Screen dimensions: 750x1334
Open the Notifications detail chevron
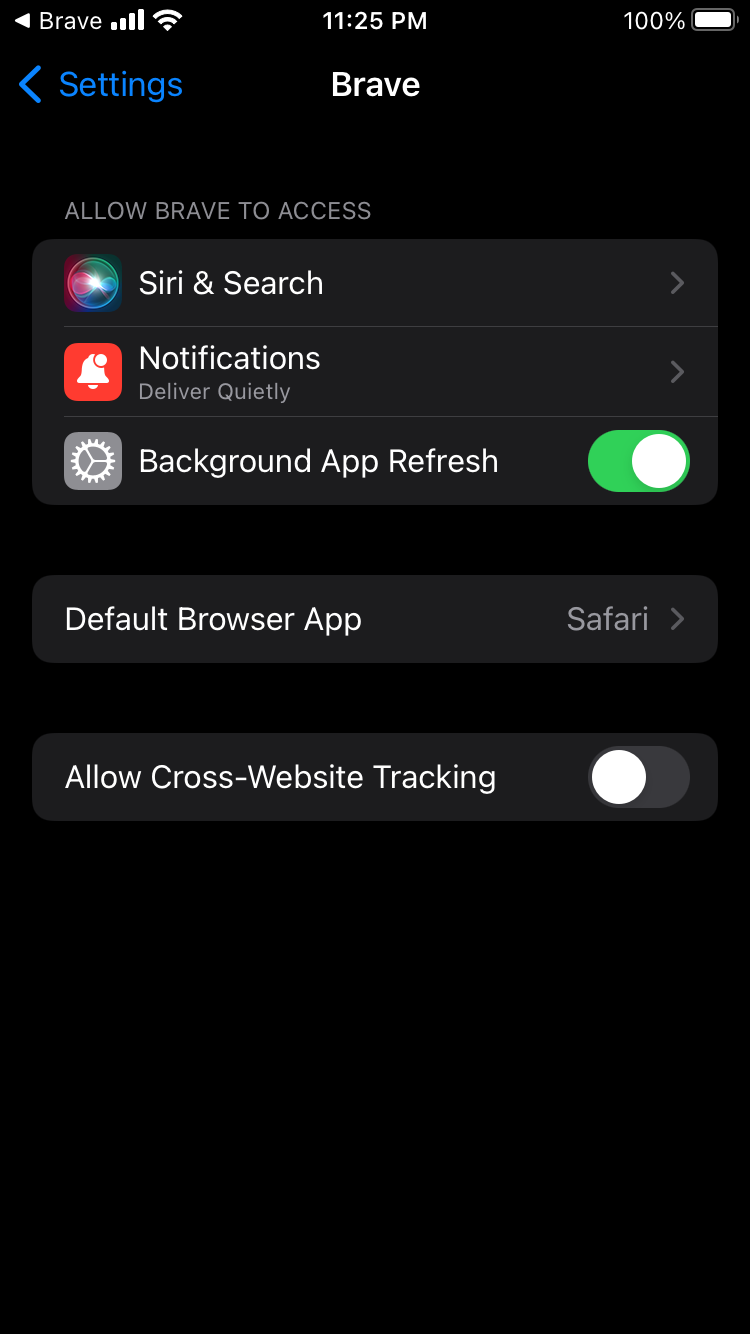click(x=677, y=371)
